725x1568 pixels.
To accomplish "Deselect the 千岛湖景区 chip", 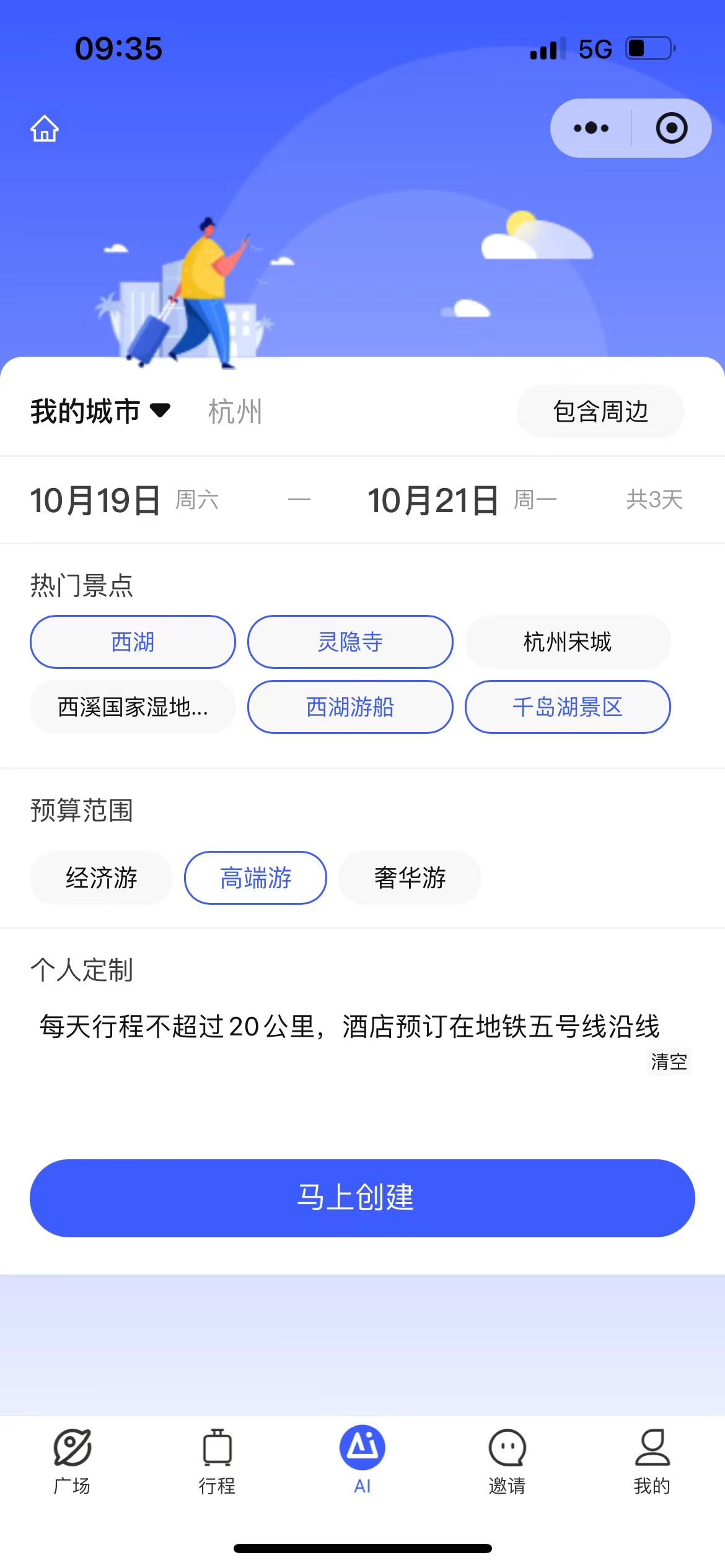I will point(568,707).
